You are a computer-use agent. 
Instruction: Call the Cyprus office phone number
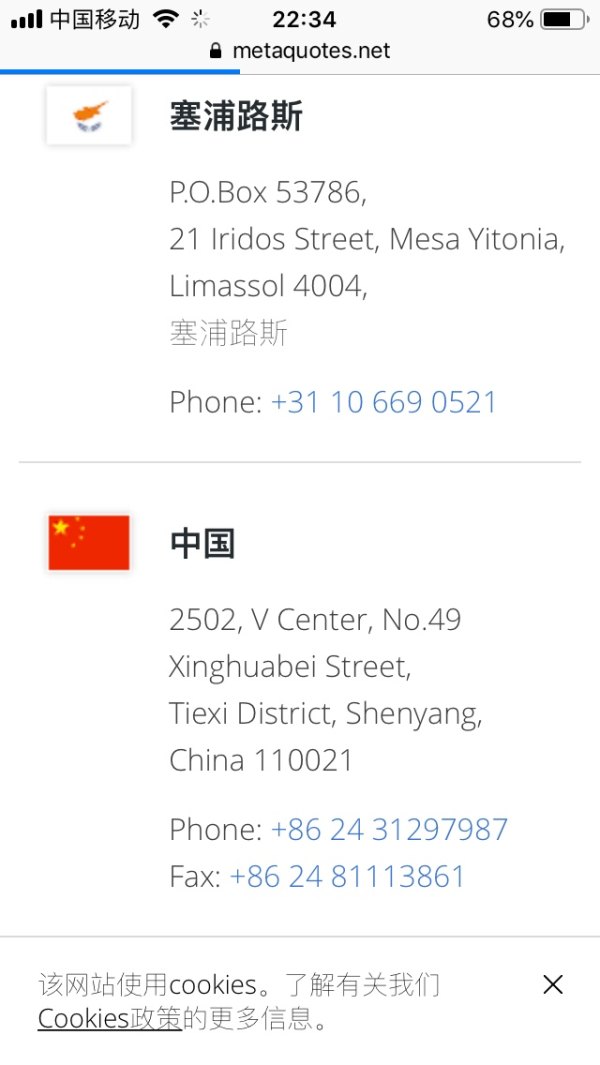(383, 402)
